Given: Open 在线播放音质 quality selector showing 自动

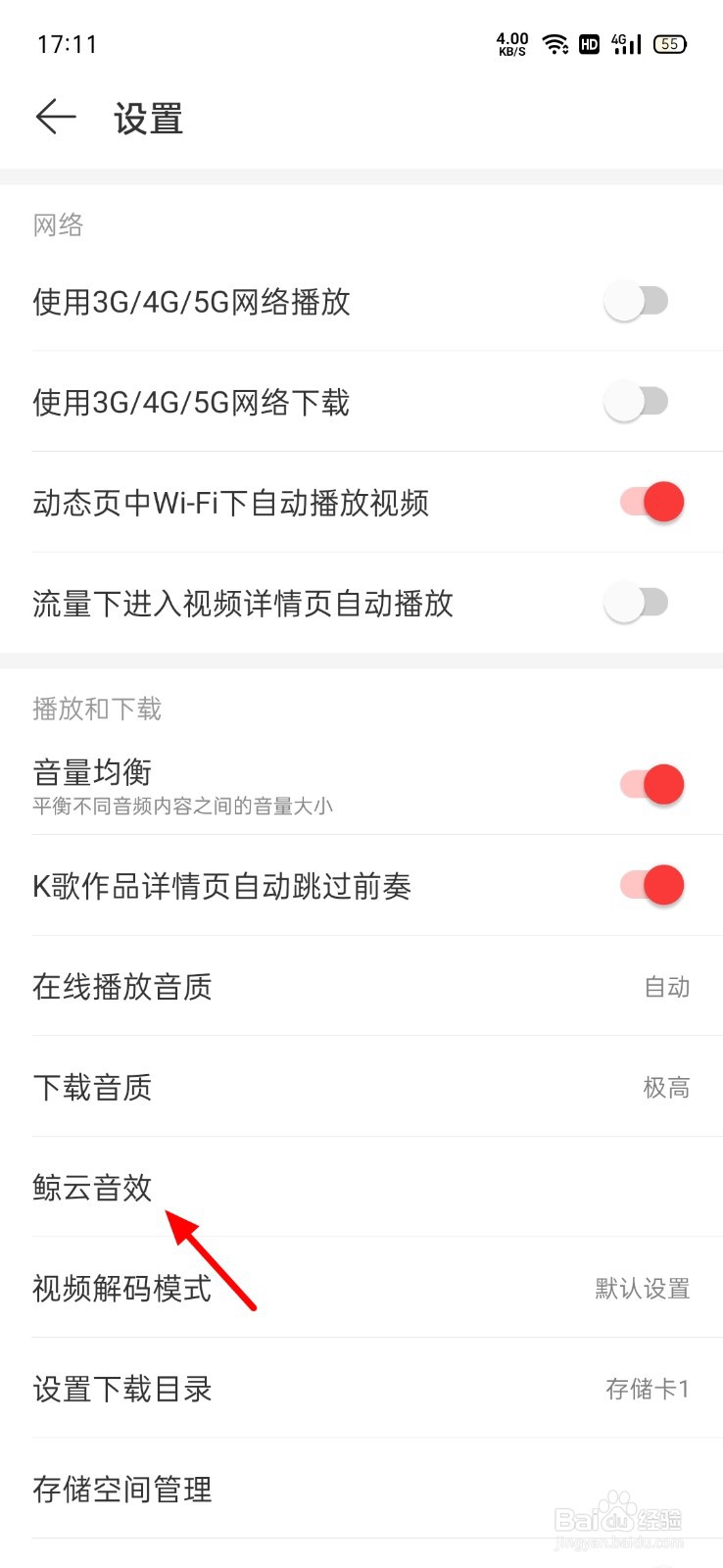Looking at the screenshot, I should click(x=361, y=988).
